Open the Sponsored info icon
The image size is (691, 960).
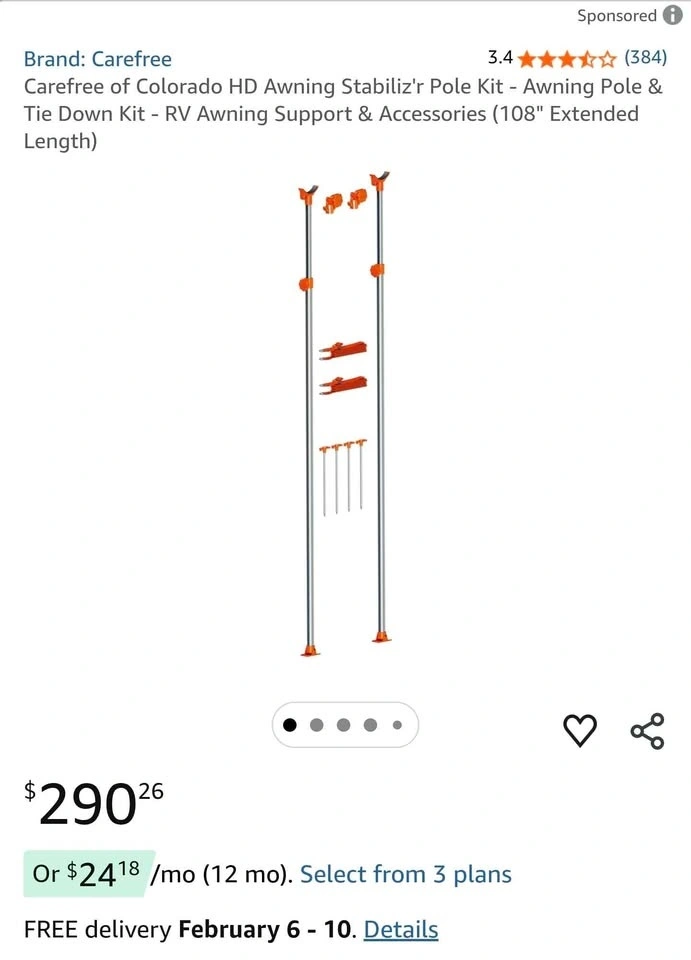(673, 16)
